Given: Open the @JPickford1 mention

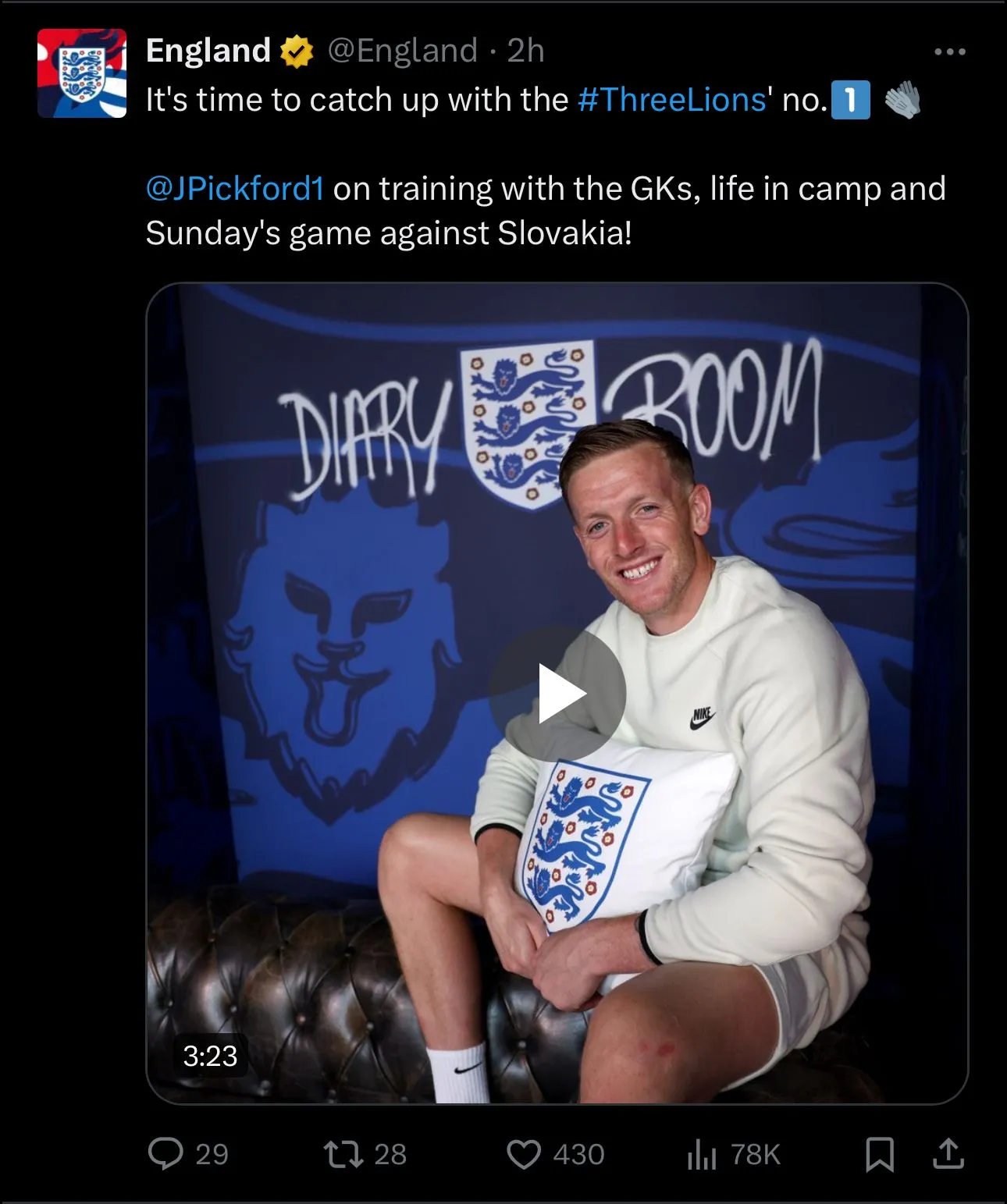Looking at the screenshot, I should tap(234, 189).
